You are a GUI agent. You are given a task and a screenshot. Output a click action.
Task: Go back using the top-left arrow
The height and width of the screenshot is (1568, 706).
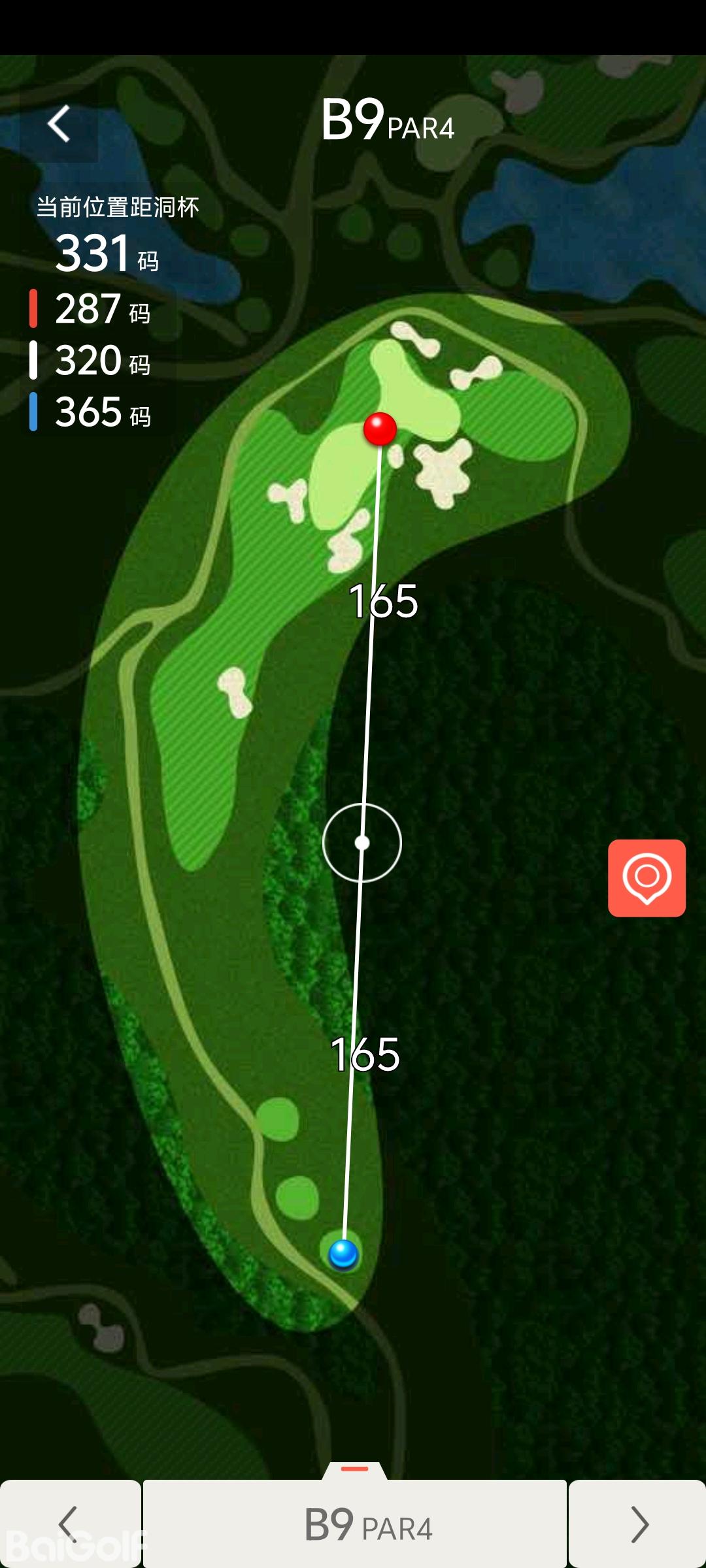click(59, 123)
